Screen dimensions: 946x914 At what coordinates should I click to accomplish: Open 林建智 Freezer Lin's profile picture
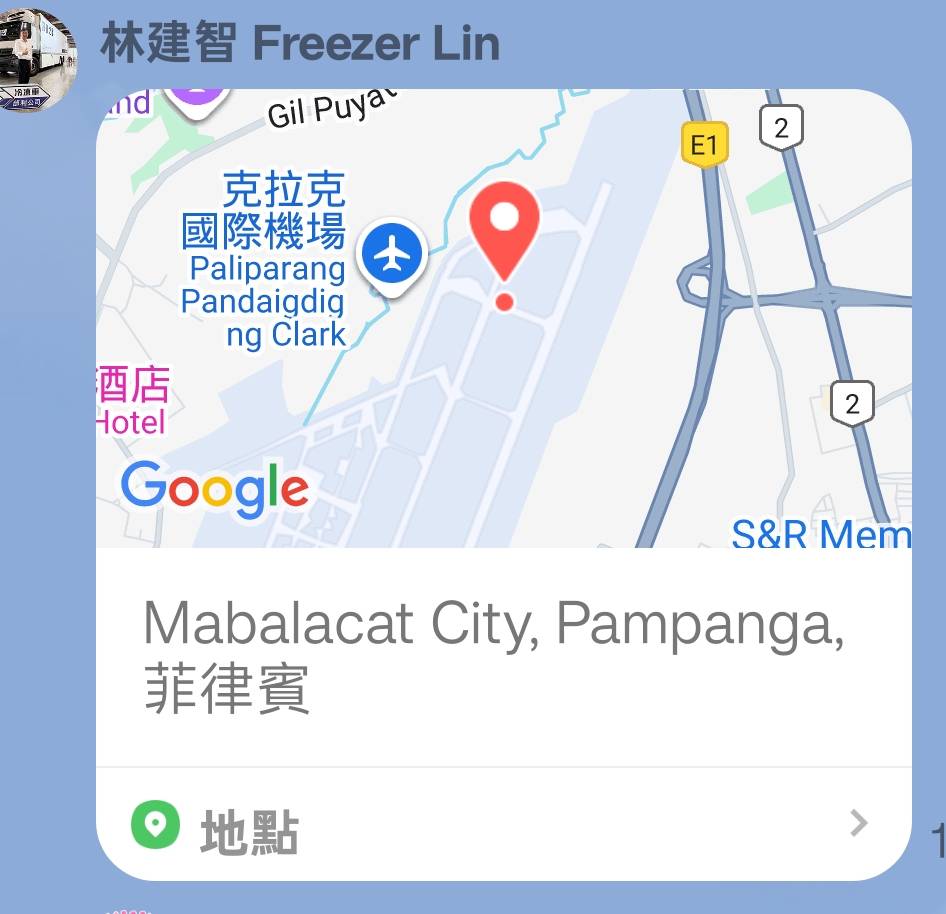[x=38, y=58]
